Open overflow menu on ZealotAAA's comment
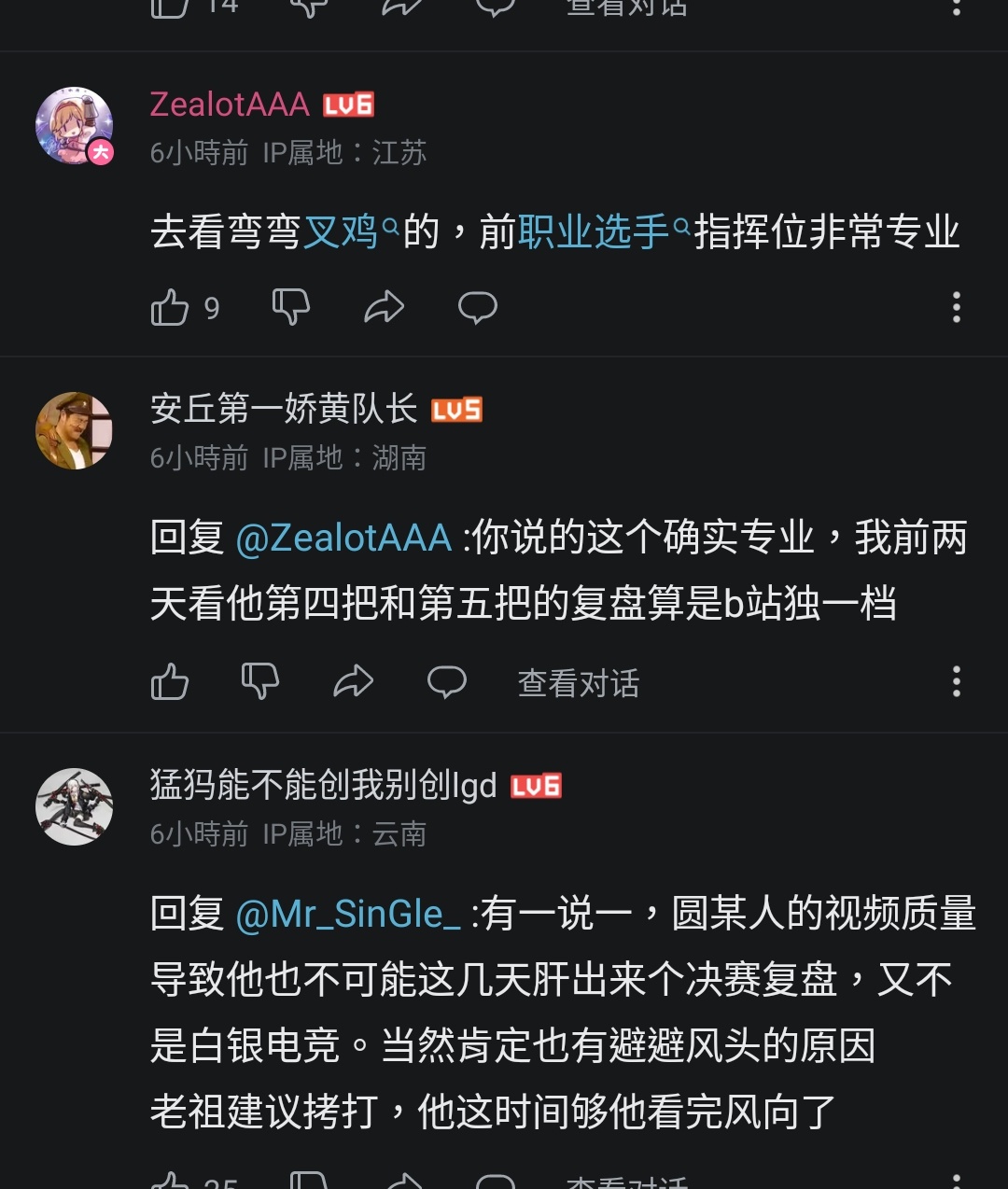The height and width of the screenshot is (1189, 1008). [x=956, y=307]
